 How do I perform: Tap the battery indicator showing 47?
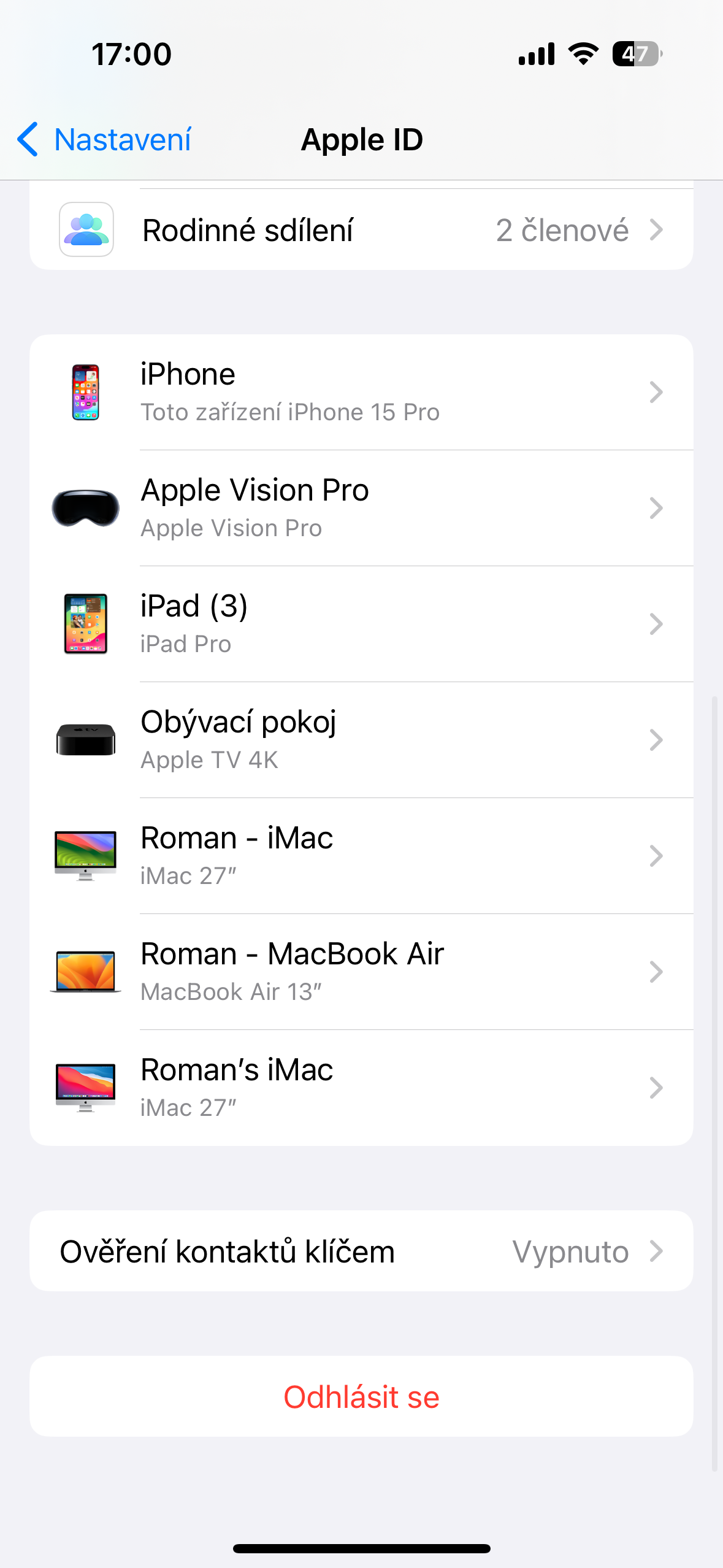638,54
